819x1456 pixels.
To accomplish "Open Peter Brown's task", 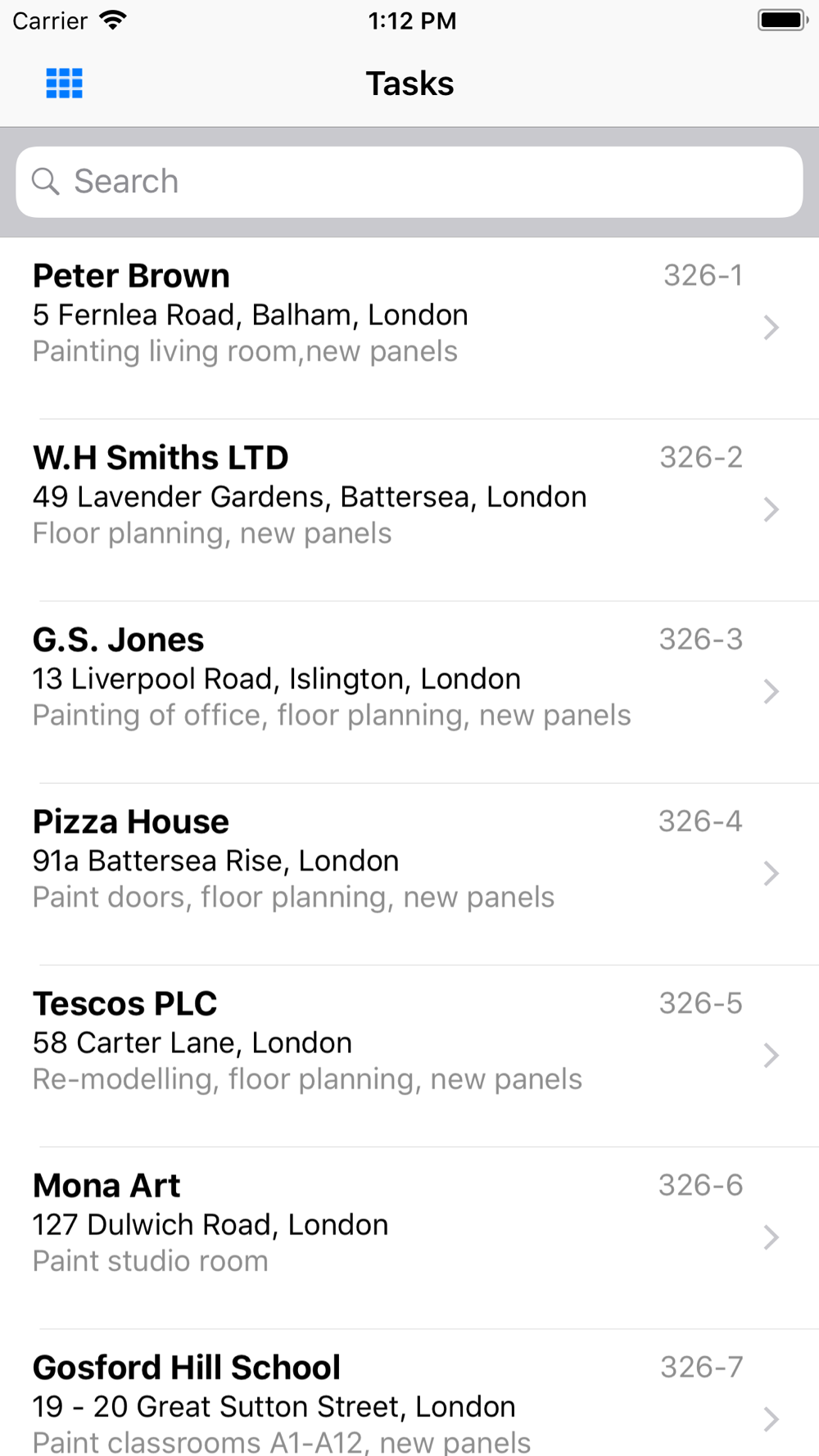I will [x=409, y=328].
